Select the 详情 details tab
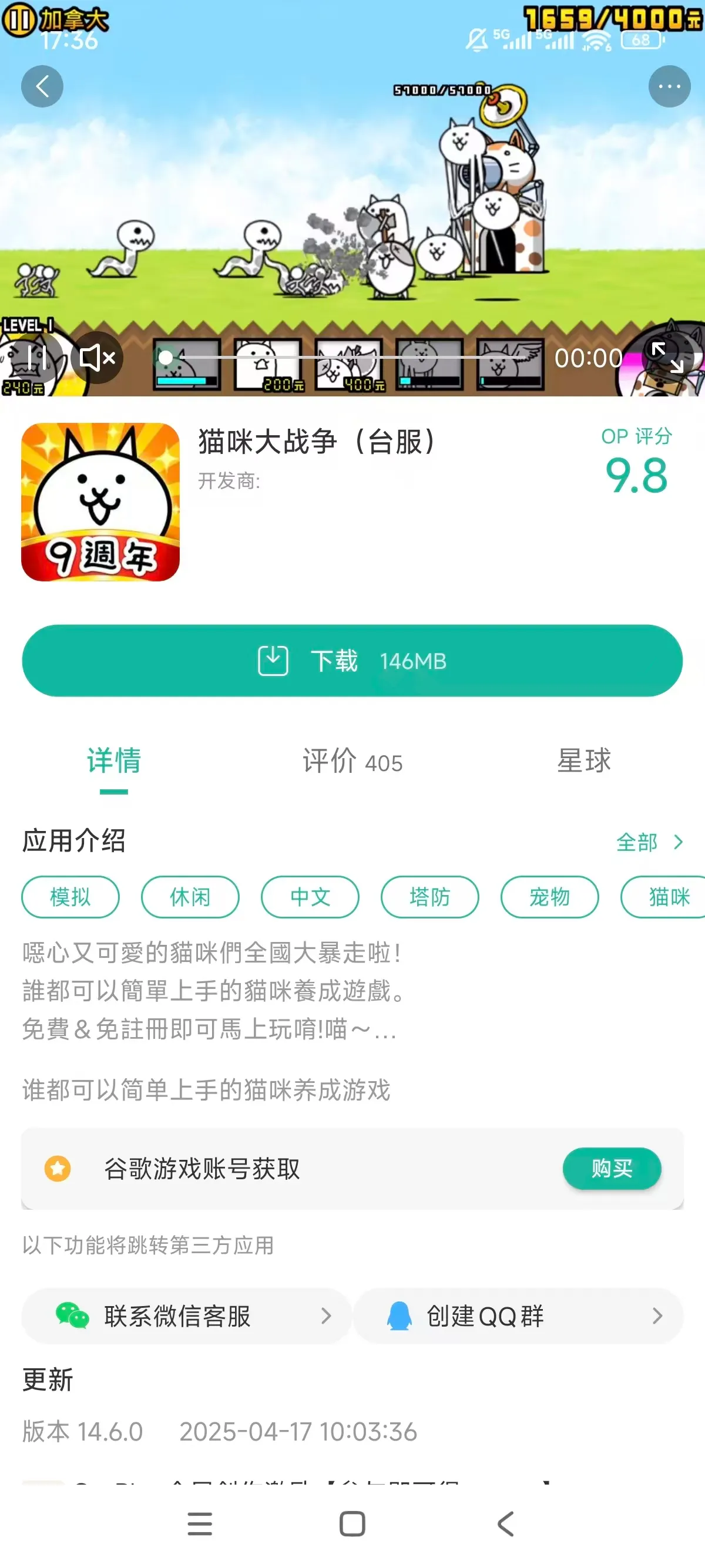 click(x=114, y=761)
